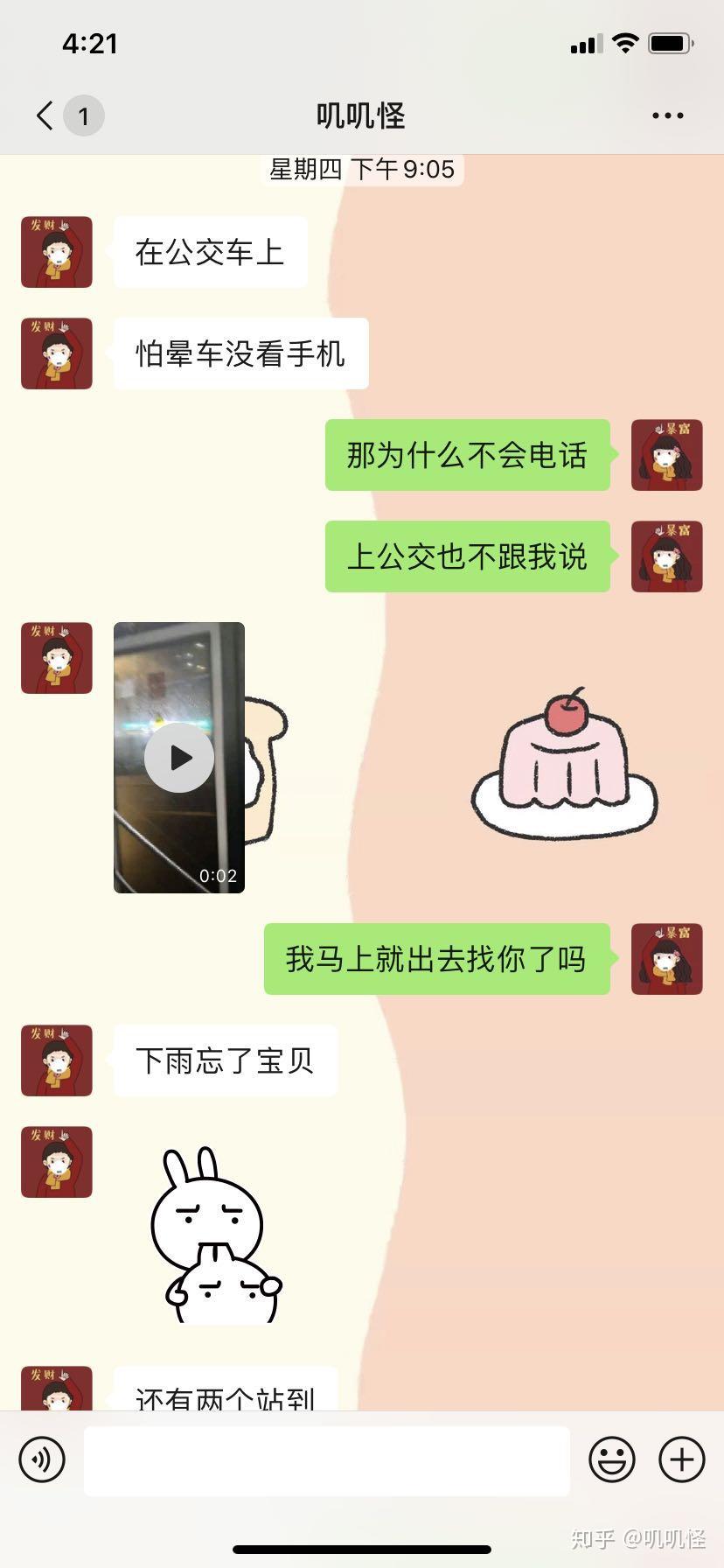Play the 0:02 video message
724x1568 pixels.
click(x=179, y=758)
